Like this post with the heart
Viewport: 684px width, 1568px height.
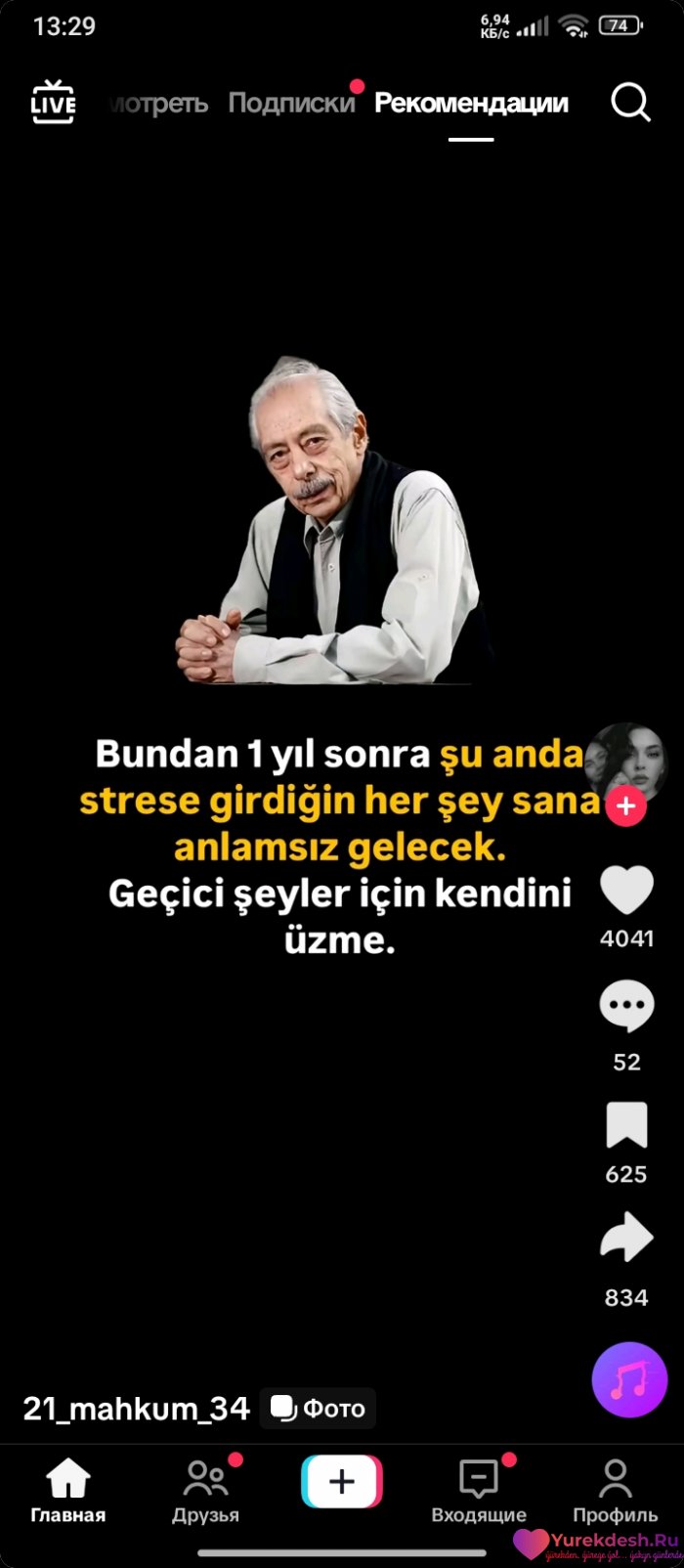click(626, 890)
